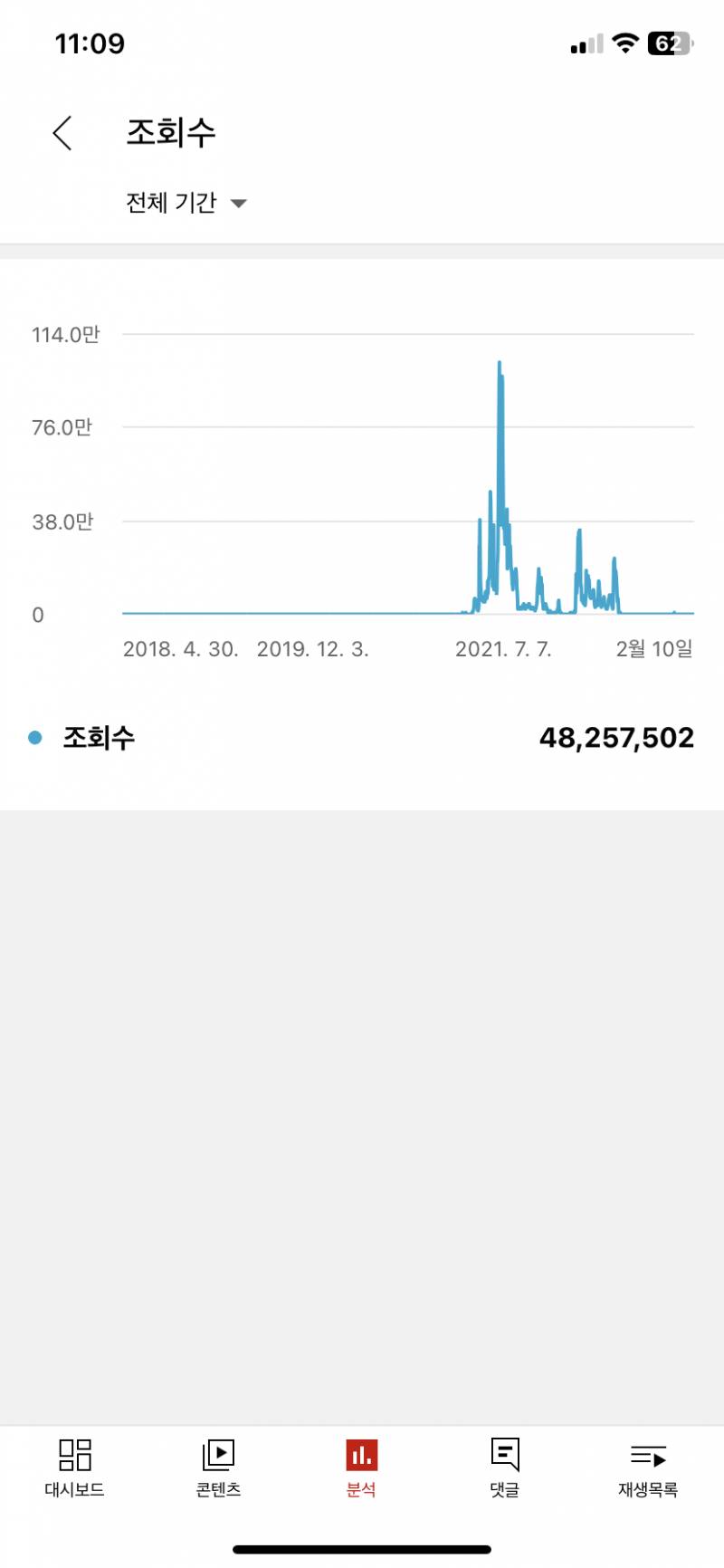Screen dimensions: 724x1568
Task: Switch to the 대시보드 tab
Action: [75, 1468]
